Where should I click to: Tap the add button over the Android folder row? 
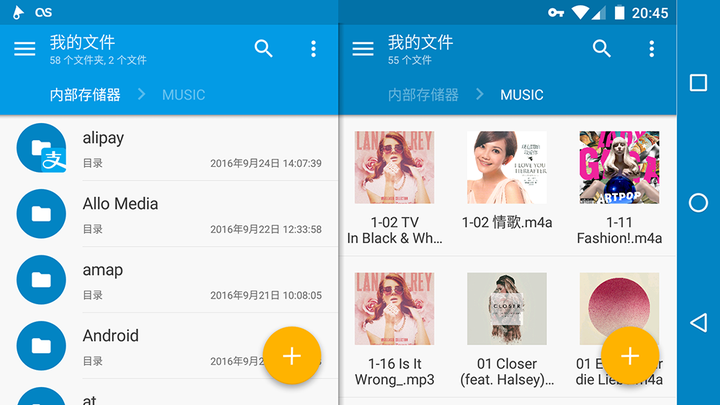[292, 355]
